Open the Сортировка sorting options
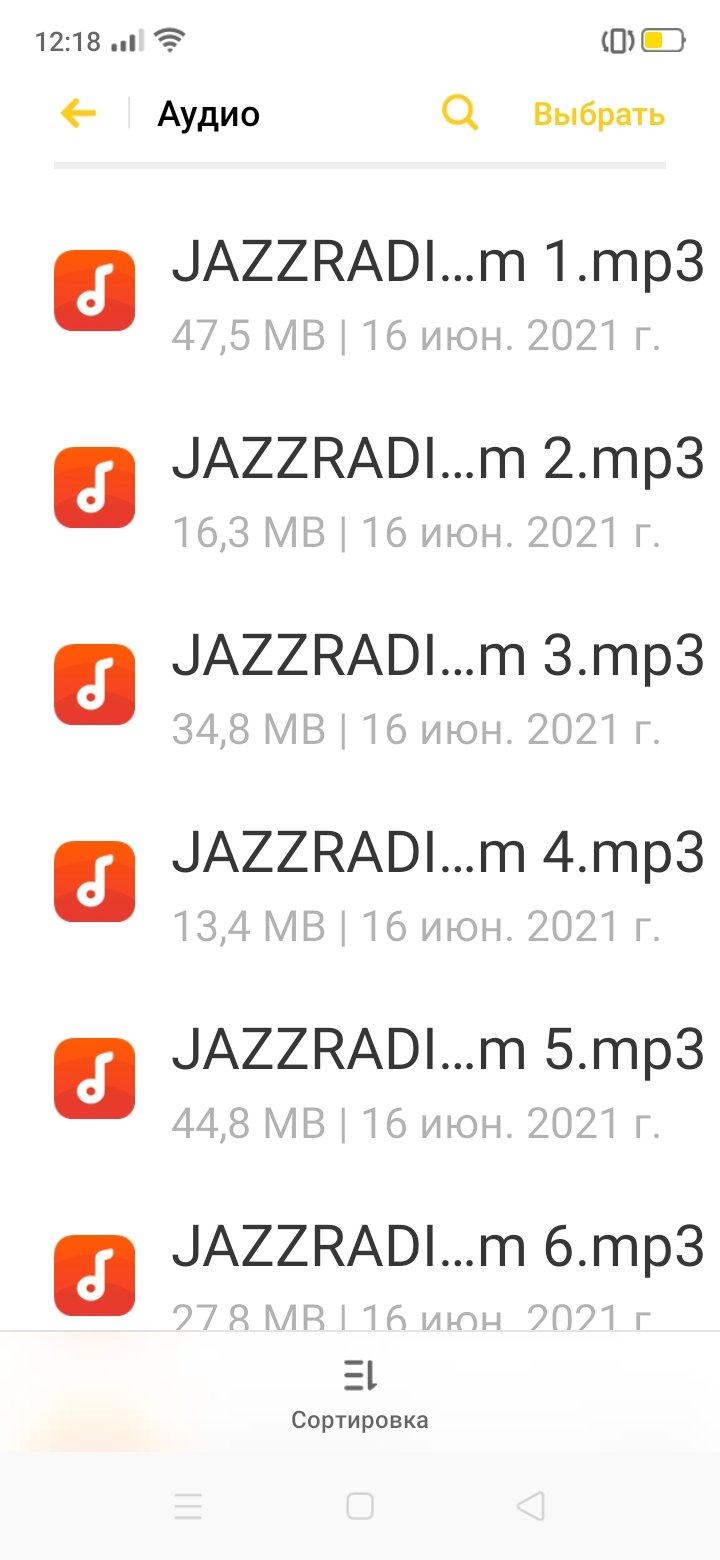The width and height of the screenshot is (720, 1560). [x=360, y=1394]
